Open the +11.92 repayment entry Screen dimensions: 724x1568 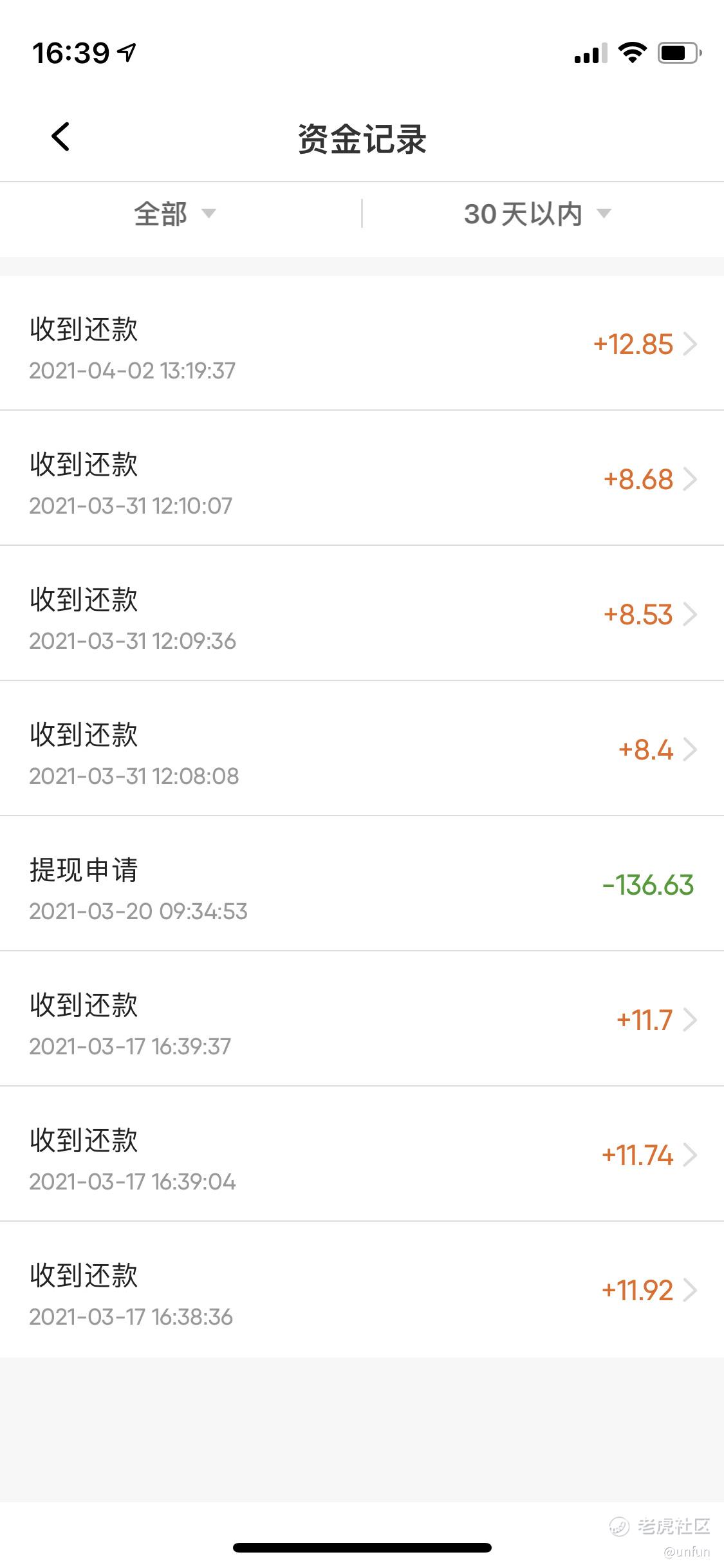(362, 1289)
